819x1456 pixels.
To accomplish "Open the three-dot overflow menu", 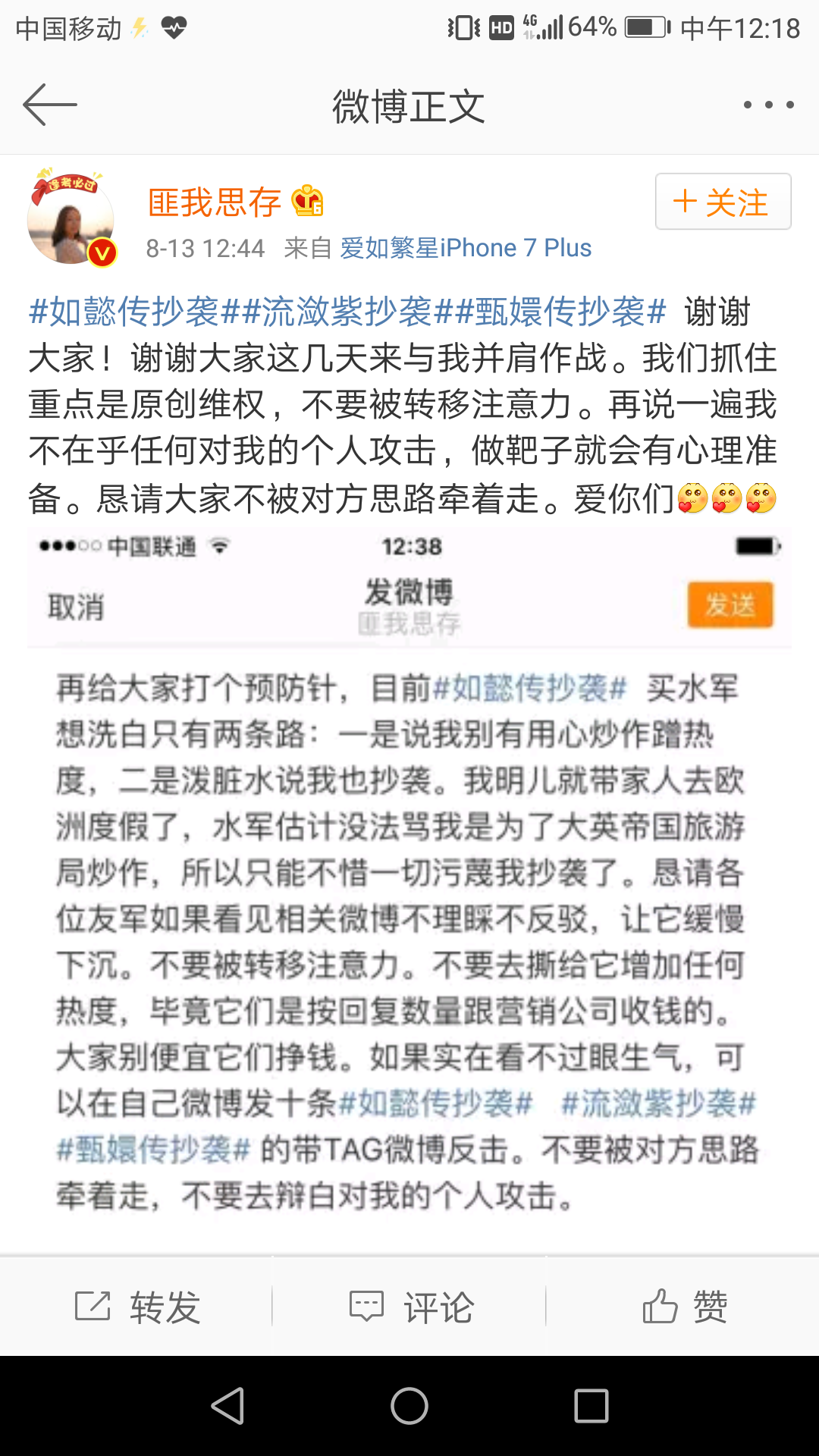I will [768, 105].
